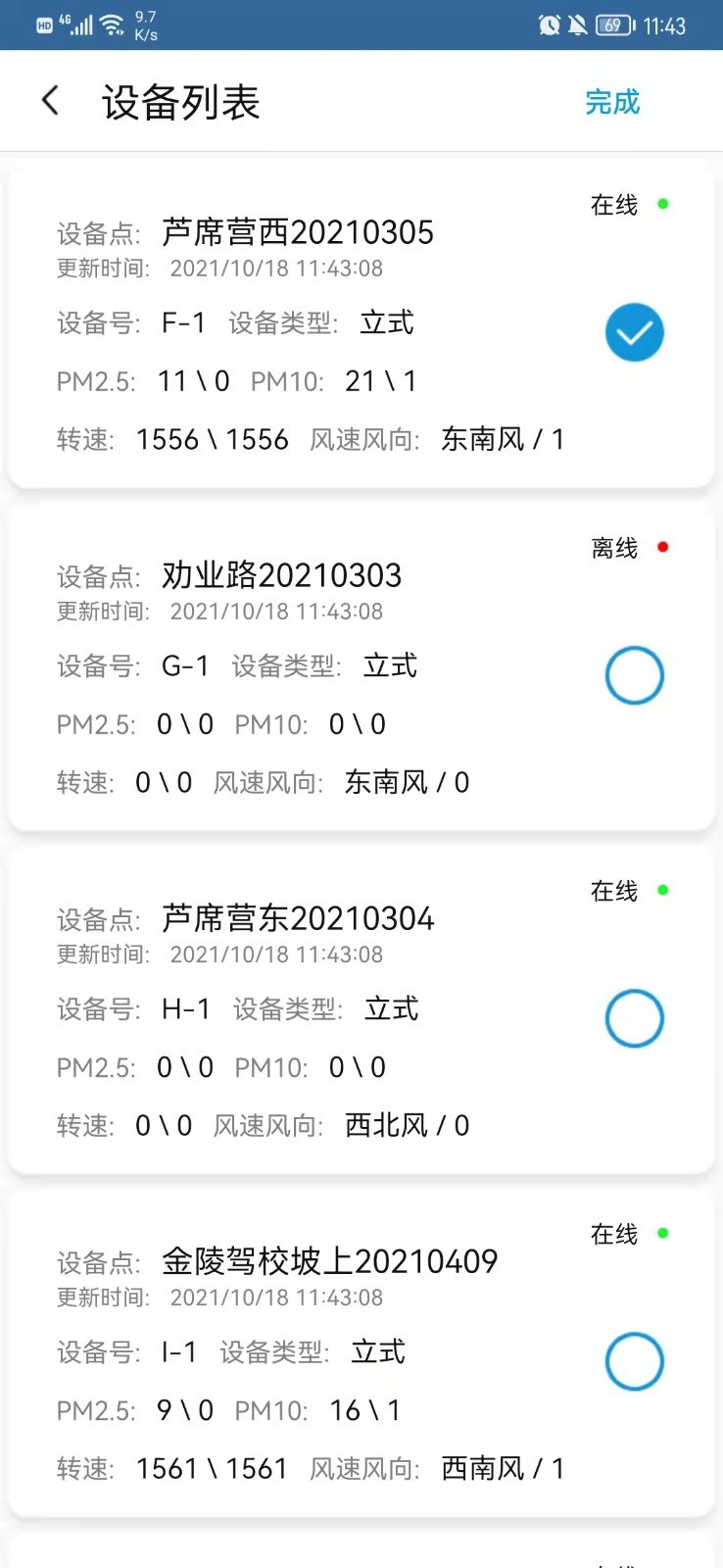Deselect the checked circle for 芦席营西20210305
This screenshot has width=723, height=1568.
tap(635, 332)
